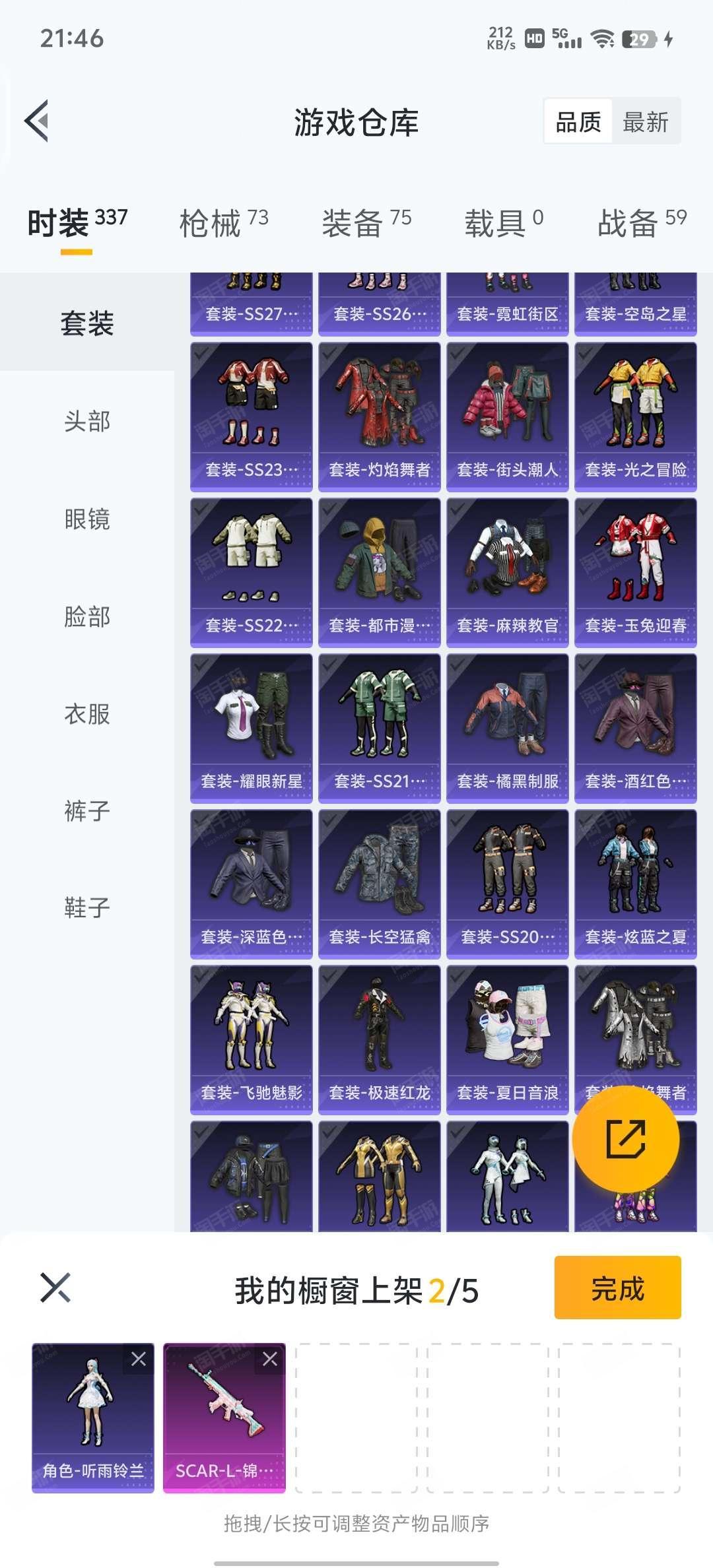
Task: Choose the 套装-玉兔迎春 outfit
Action: coord(635,572)
